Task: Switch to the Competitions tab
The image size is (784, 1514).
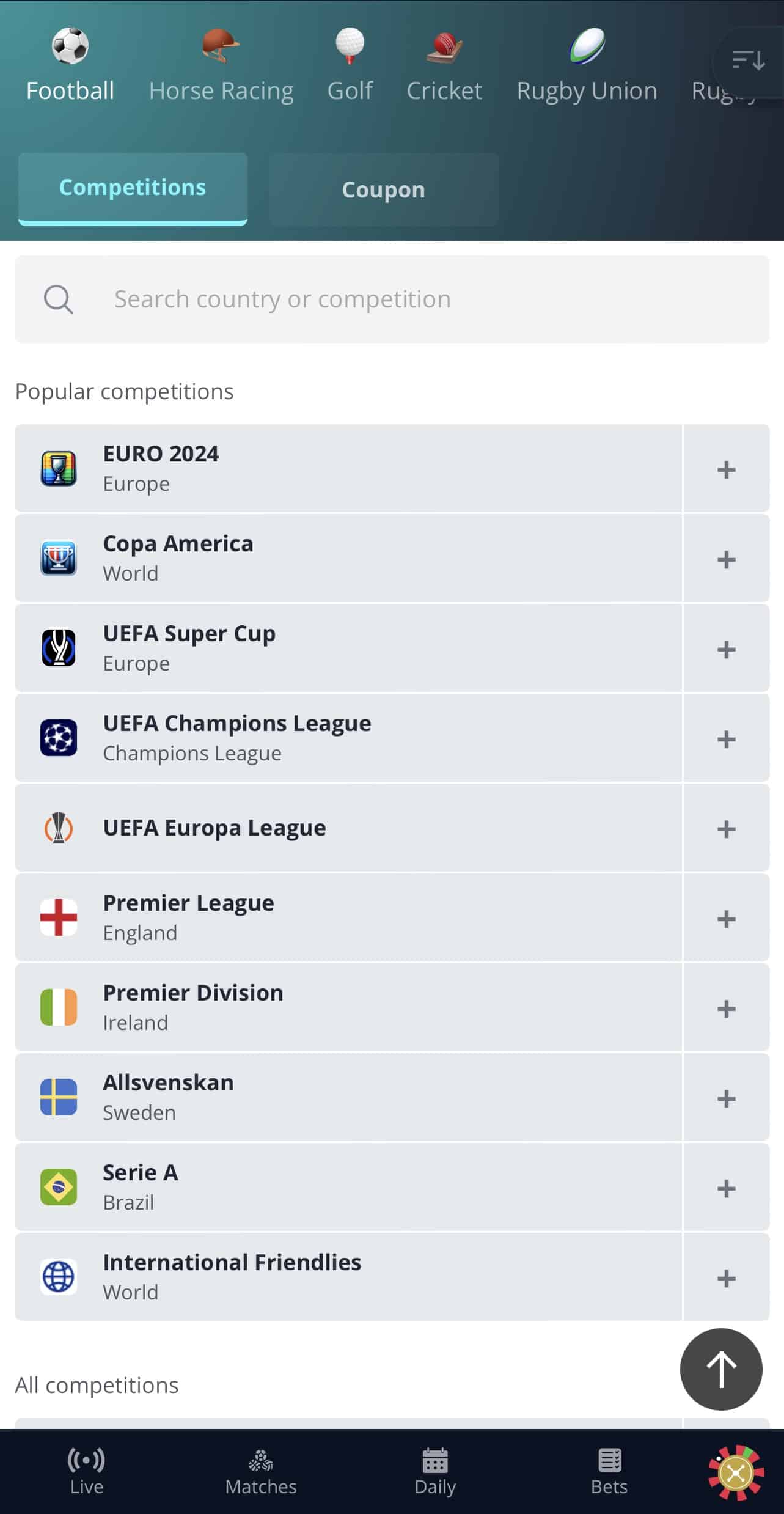Action: coord(133,187)
